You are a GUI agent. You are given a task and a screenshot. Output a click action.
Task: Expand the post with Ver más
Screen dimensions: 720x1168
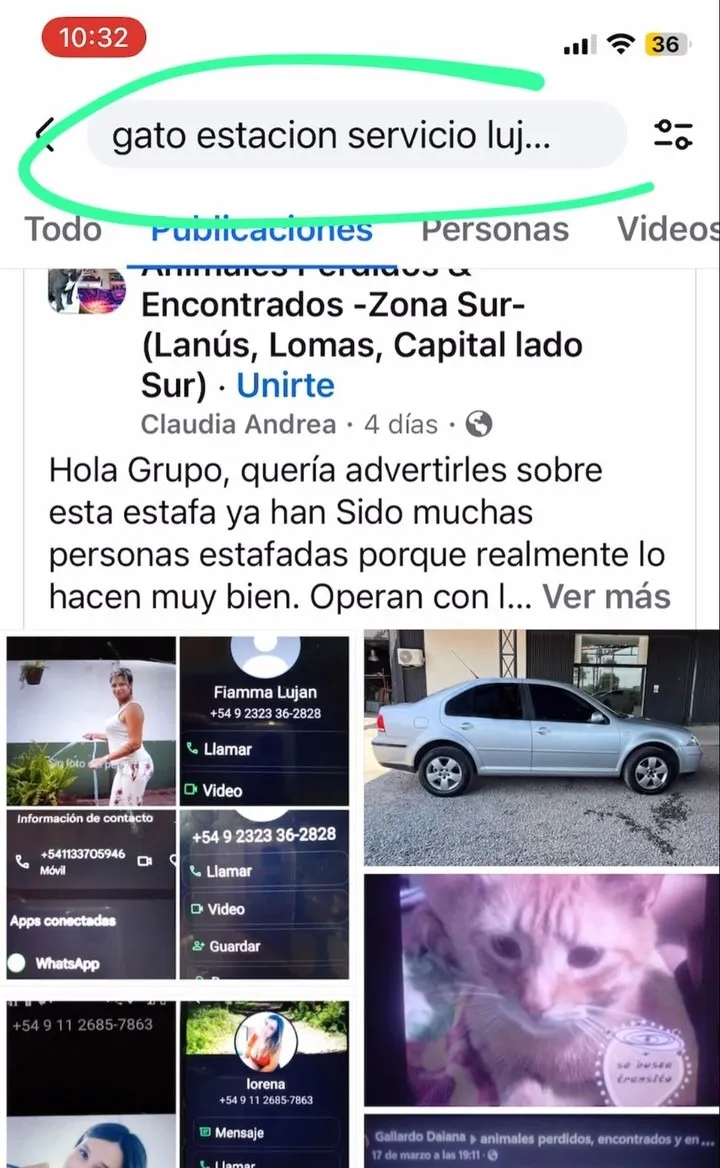click(x=606, y=597)
